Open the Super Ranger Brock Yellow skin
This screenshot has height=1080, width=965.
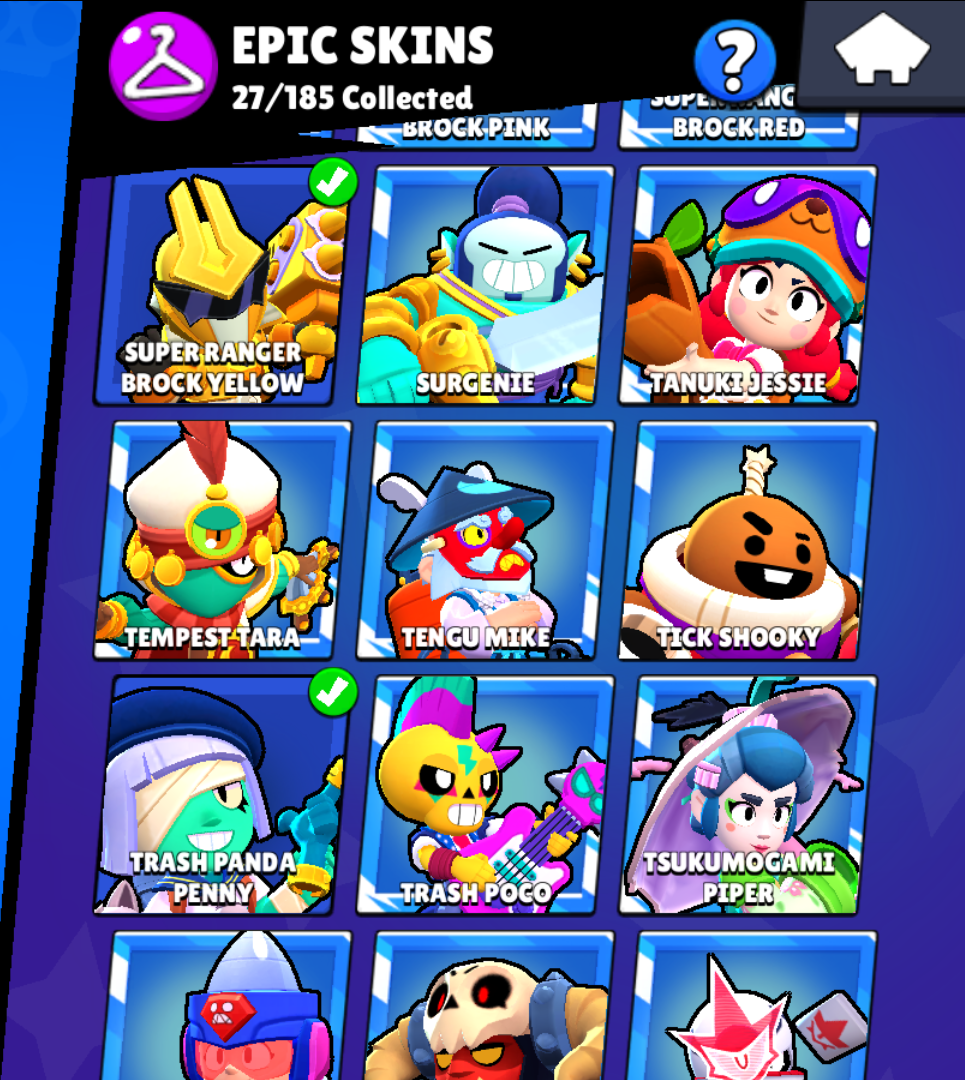(222, 287)
